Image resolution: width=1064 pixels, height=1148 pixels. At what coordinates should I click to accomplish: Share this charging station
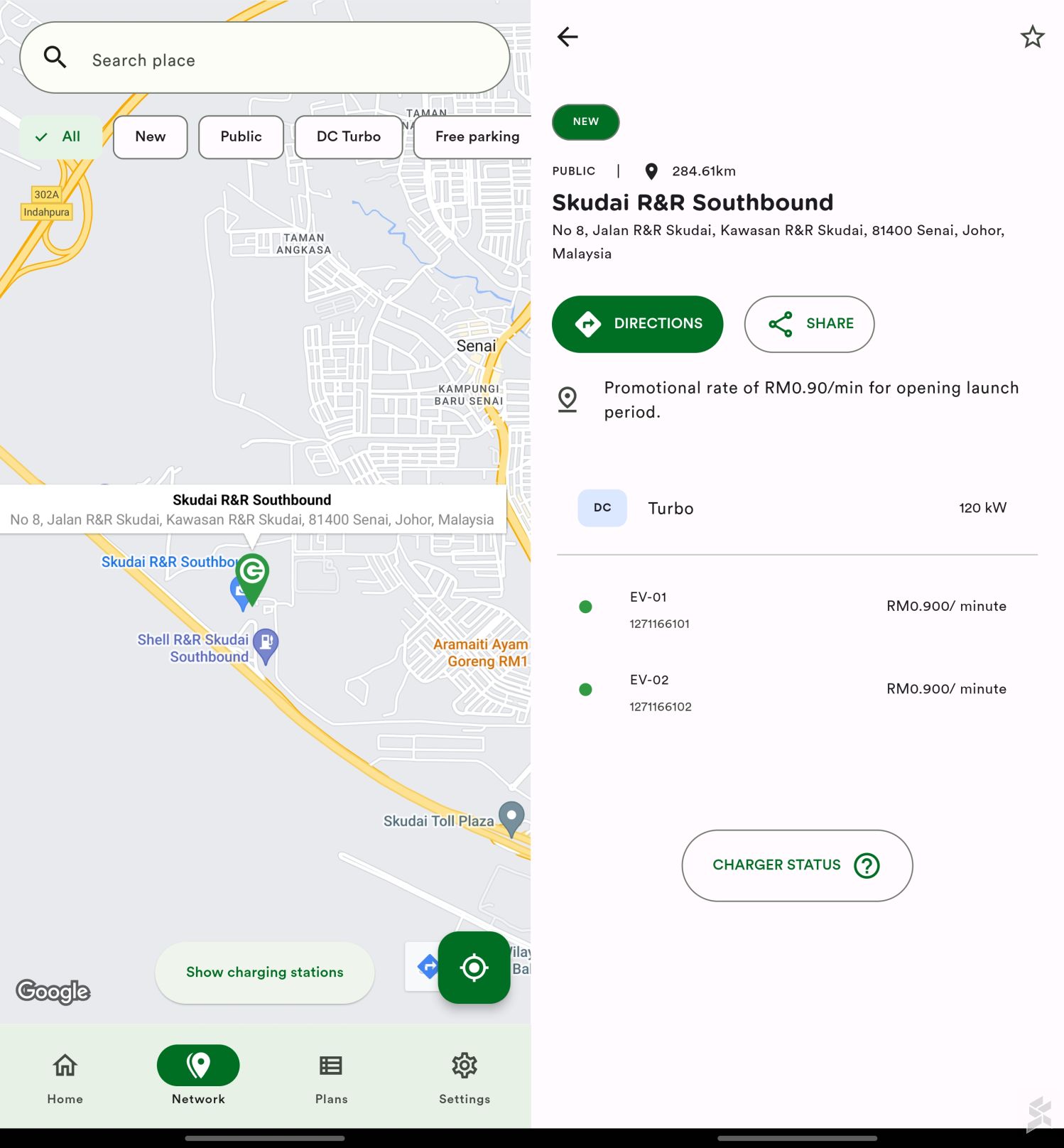pos(809,324)
